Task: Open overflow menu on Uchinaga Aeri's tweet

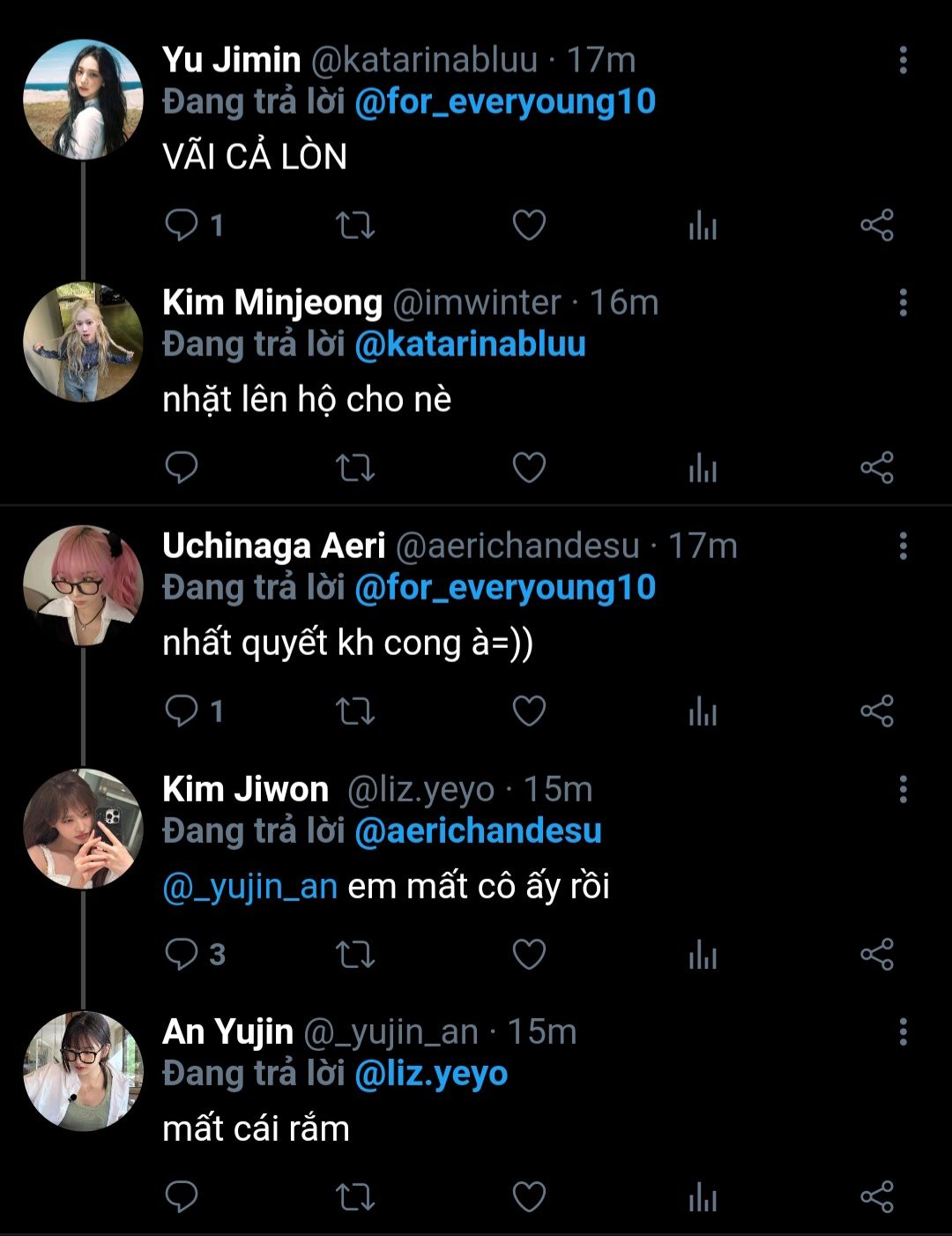Action: 903,546
